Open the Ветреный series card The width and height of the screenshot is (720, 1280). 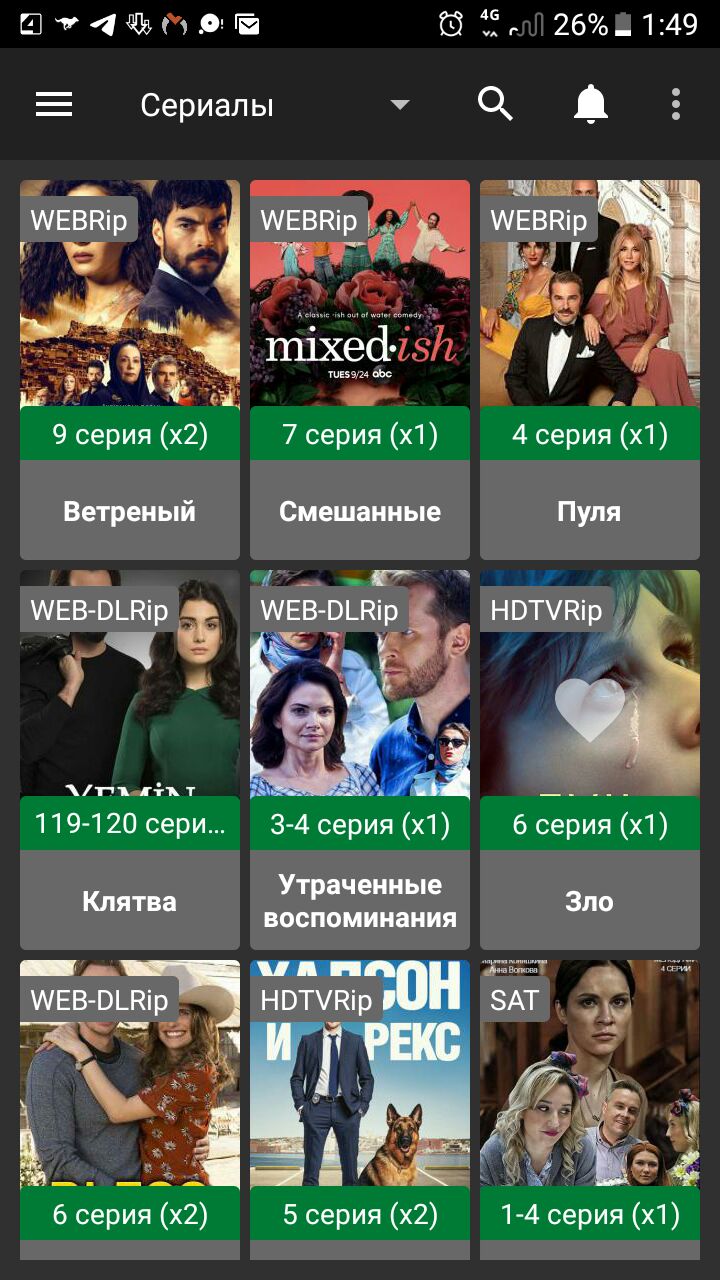[x=130, y=370]
